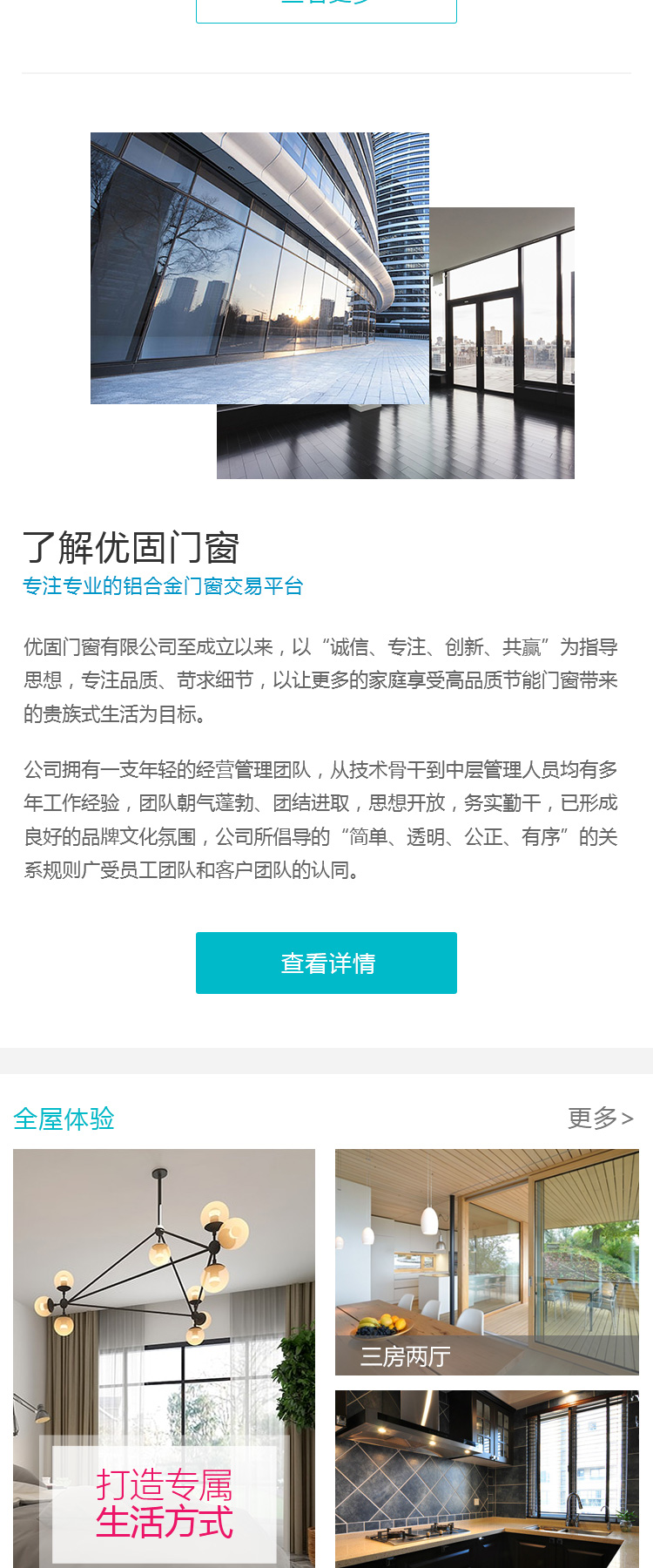653x1568 pixels.
Task: Open the kitchen photo card
Action: (487, 1478)
